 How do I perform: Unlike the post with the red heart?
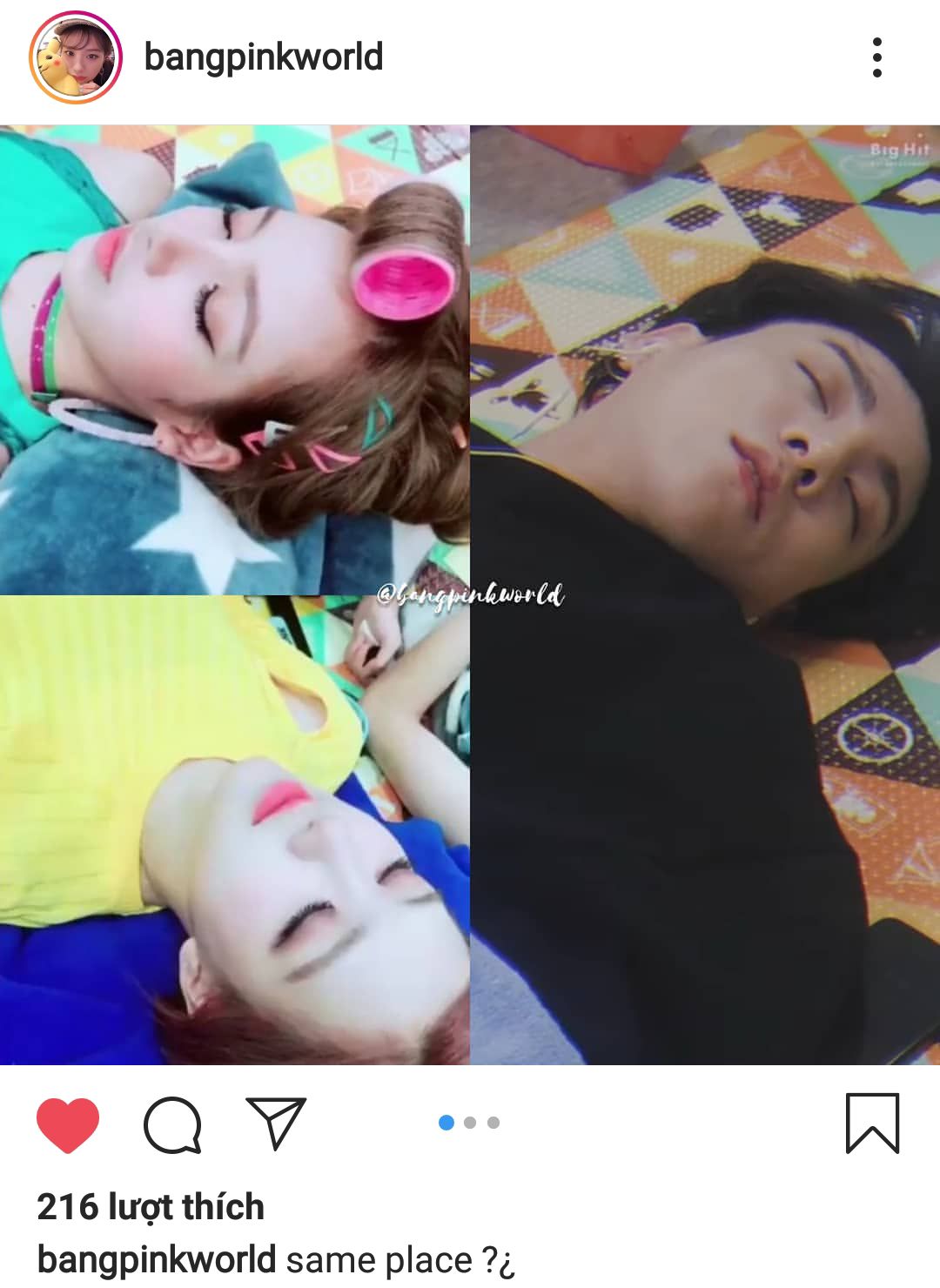(x=68, y=1124)
